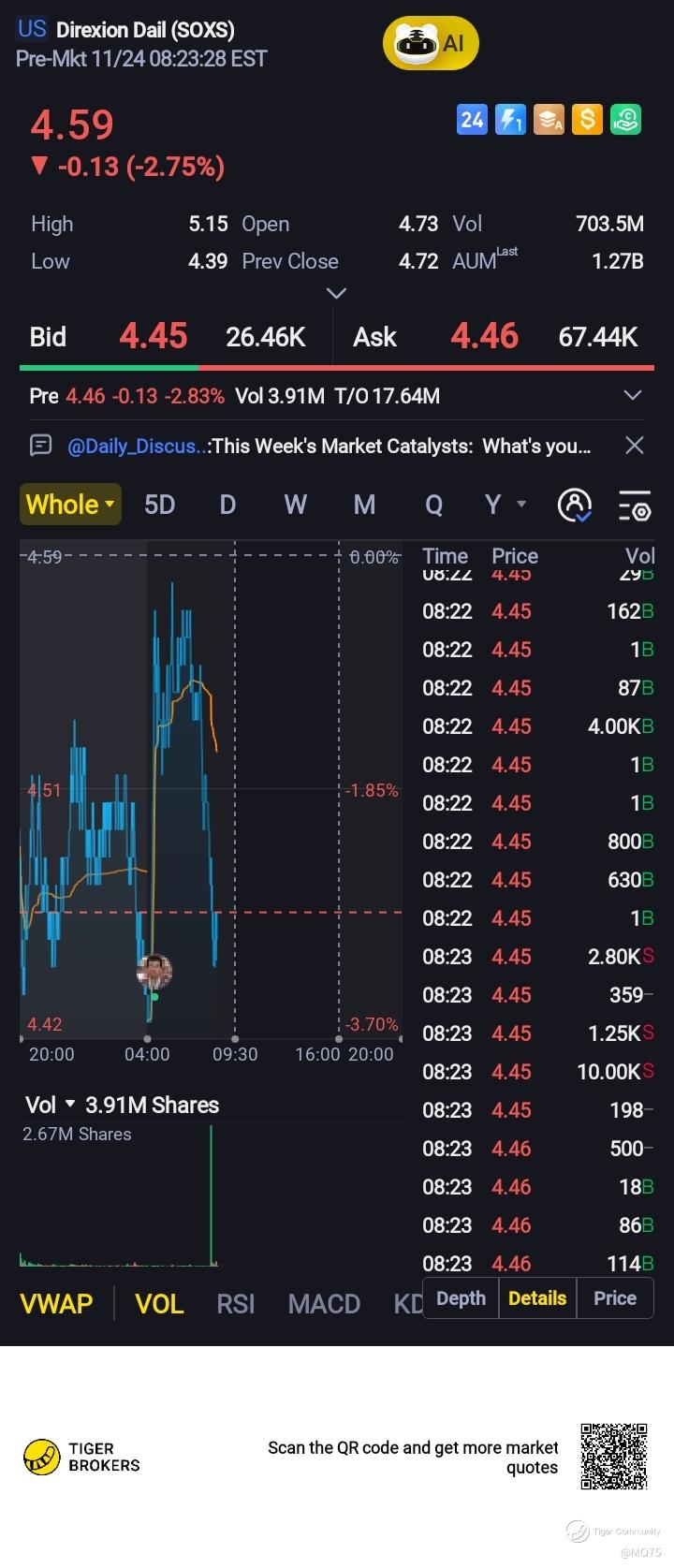The width and height of the screenshot is (674, 1568).
Task: Open the Daily_Discus market catalysts post
Action: (x=328, y=446)
